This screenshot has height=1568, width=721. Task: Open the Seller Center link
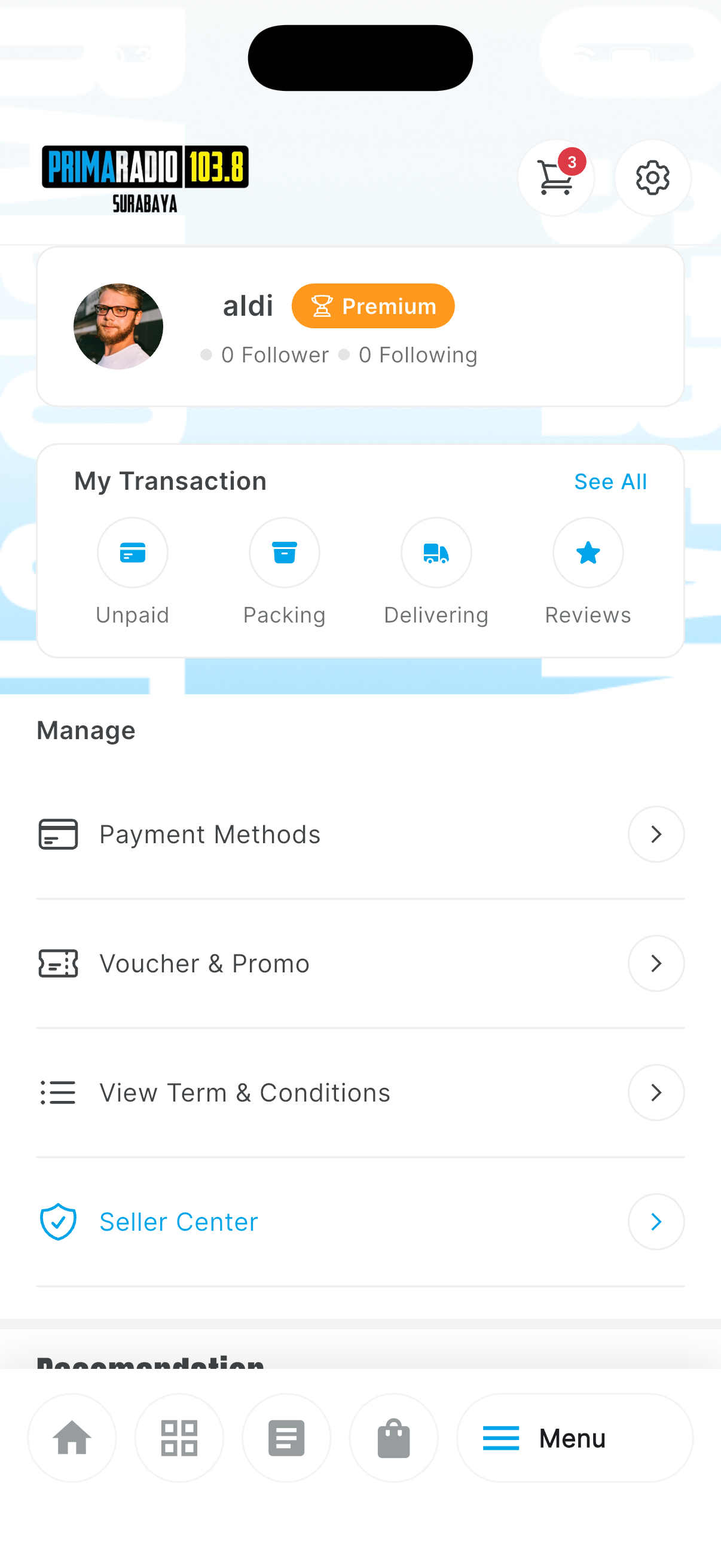[178, 1222]
